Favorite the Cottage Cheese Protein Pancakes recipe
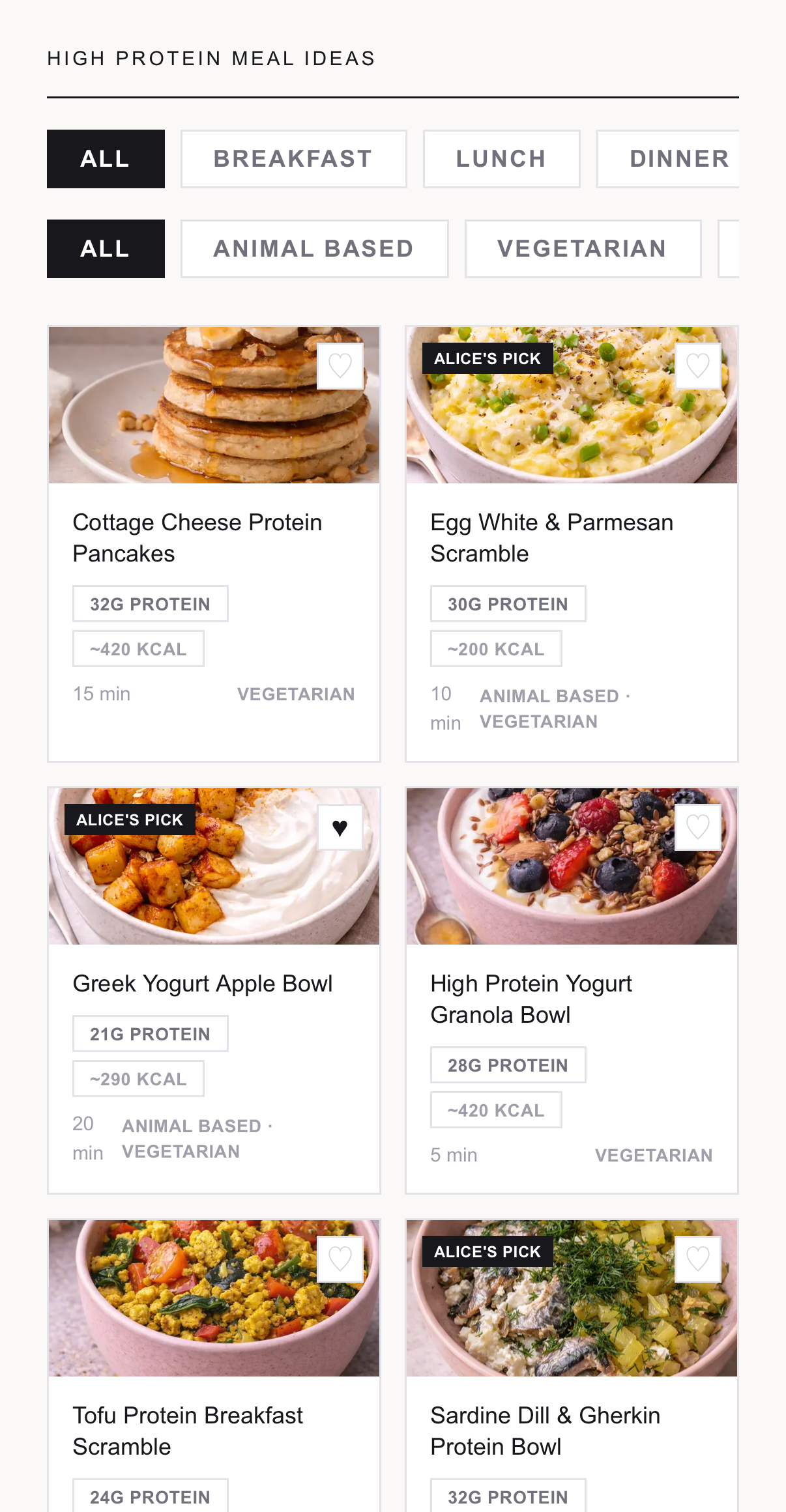Viewport: 786px width, 1512px height. point(340,365)
